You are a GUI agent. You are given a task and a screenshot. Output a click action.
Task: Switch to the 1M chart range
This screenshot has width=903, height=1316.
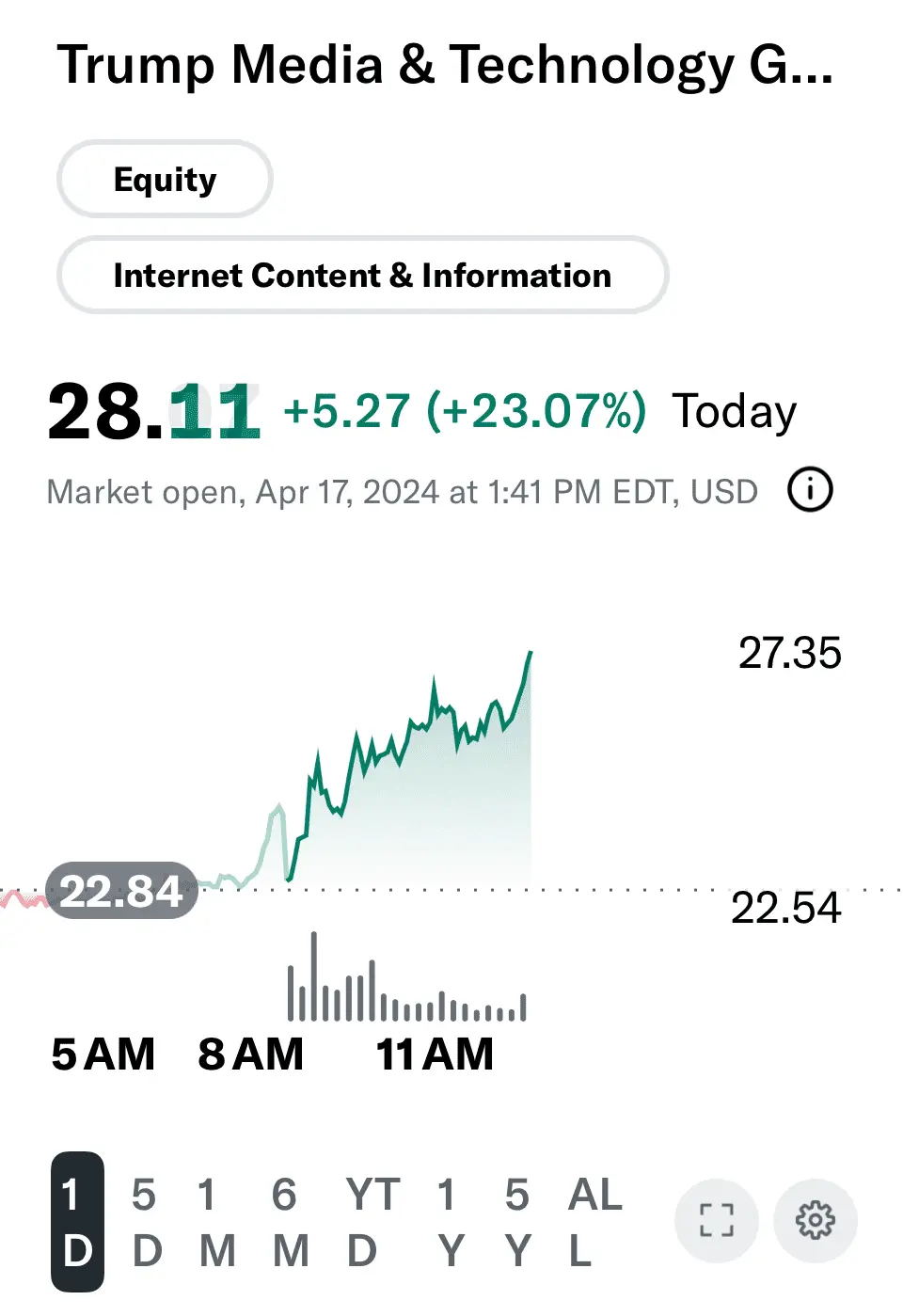(x=216, y=1222)
